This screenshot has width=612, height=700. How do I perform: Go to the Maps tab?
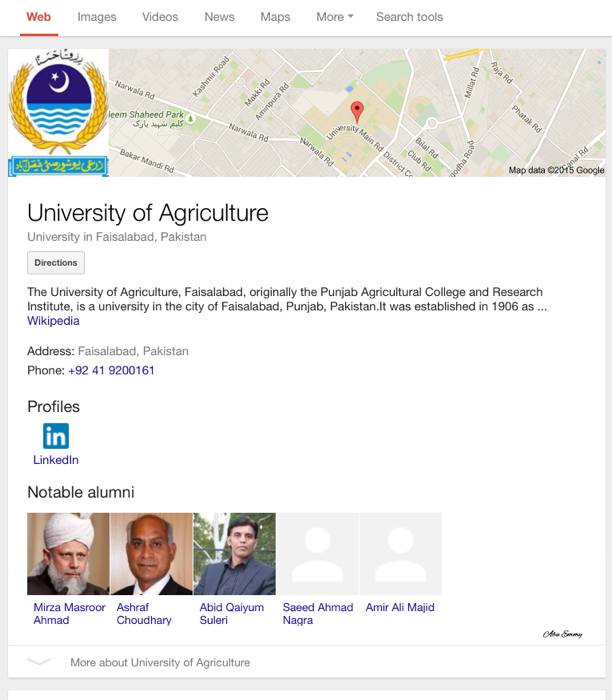(x=275, y=17)
